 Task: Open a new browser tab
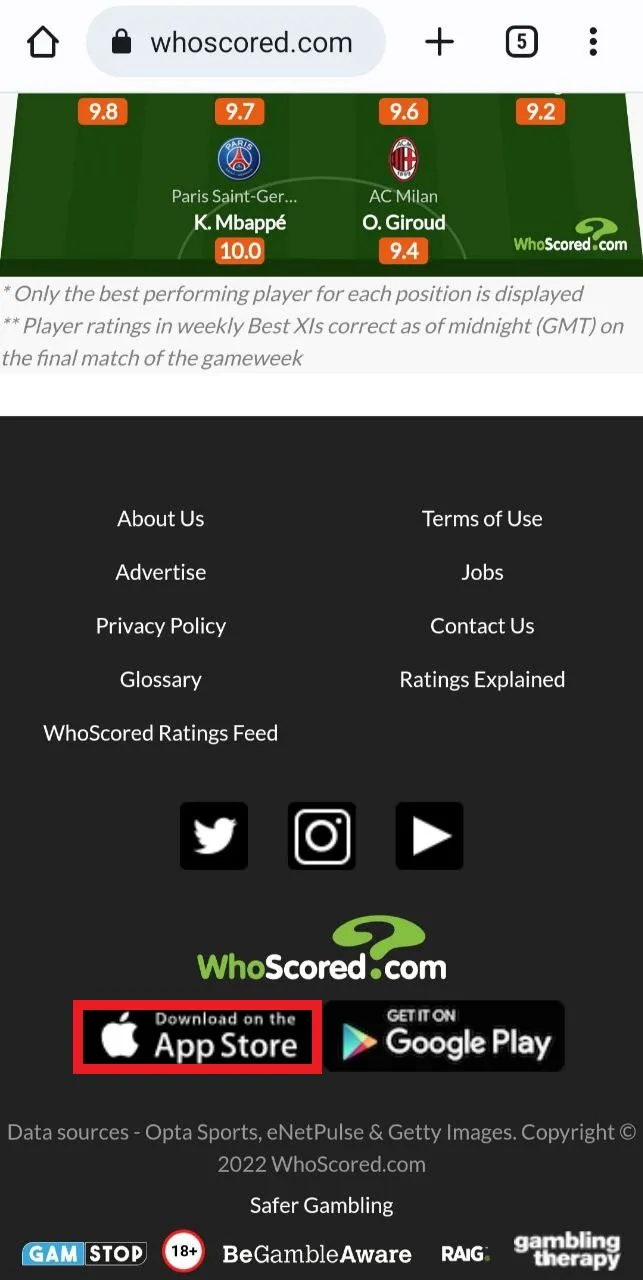coord(439,42)
